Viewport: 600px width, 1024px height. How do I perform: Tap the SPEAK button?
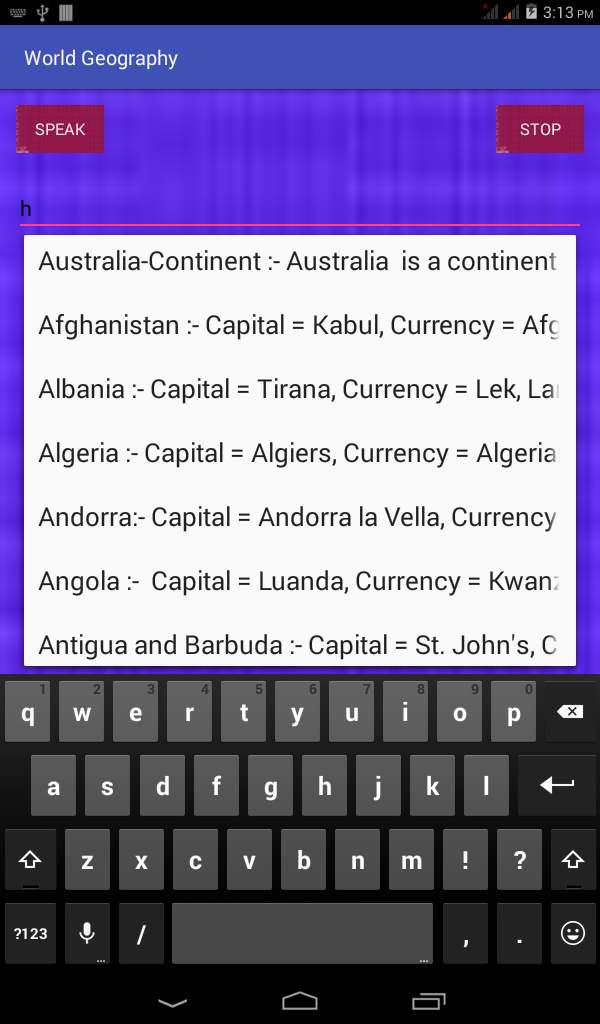click(x=60, y=129)
